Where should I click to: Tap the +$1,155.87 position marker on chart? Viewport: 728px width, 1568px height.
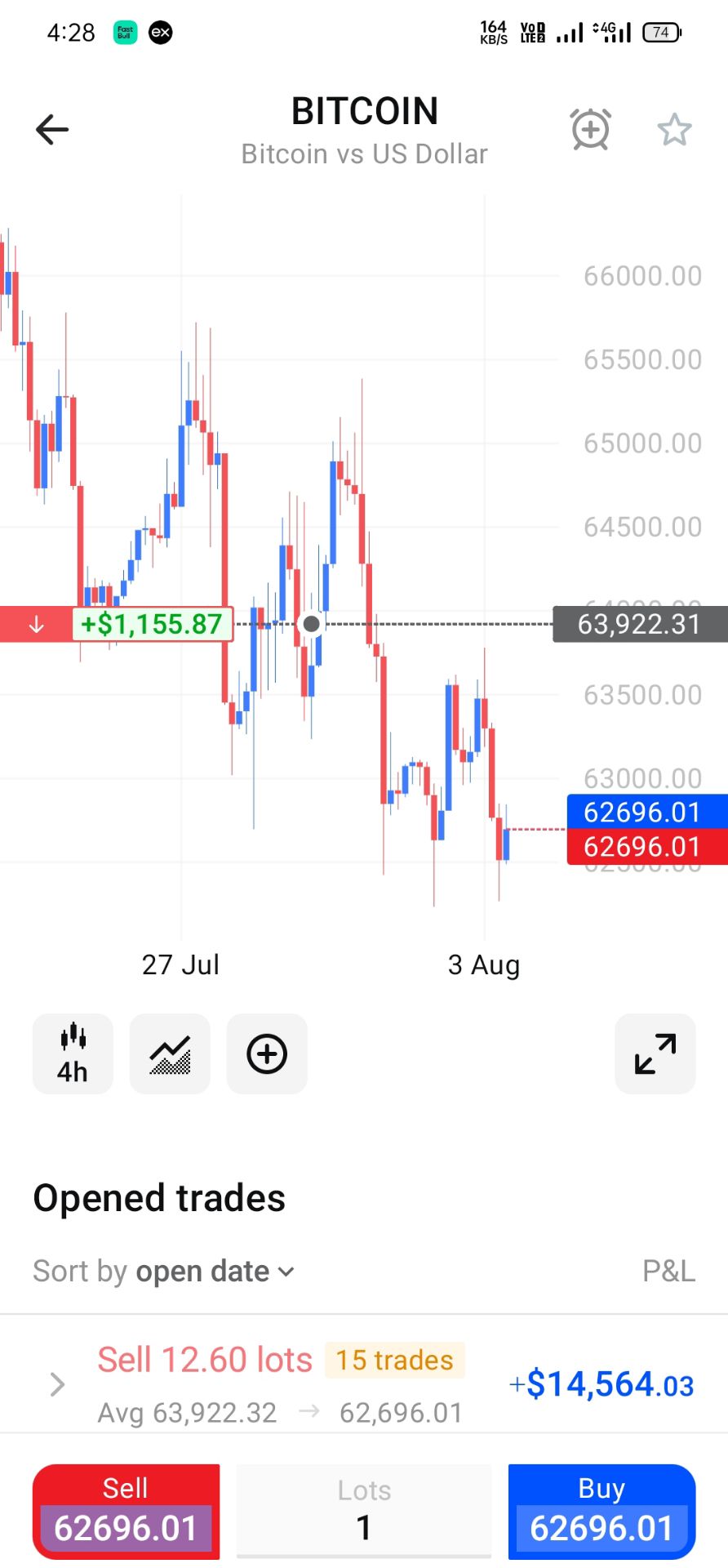click(x=153, y=625)
